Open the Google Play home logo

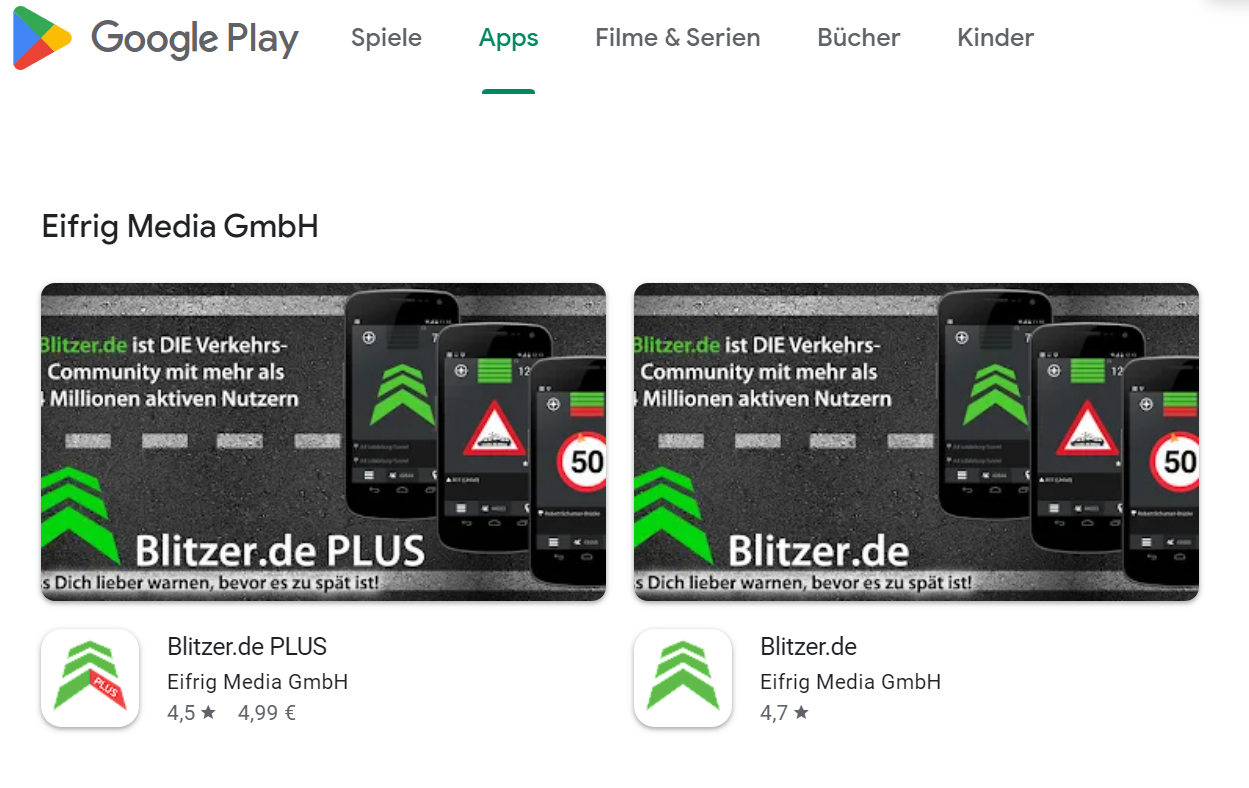(x=155, y=38)
